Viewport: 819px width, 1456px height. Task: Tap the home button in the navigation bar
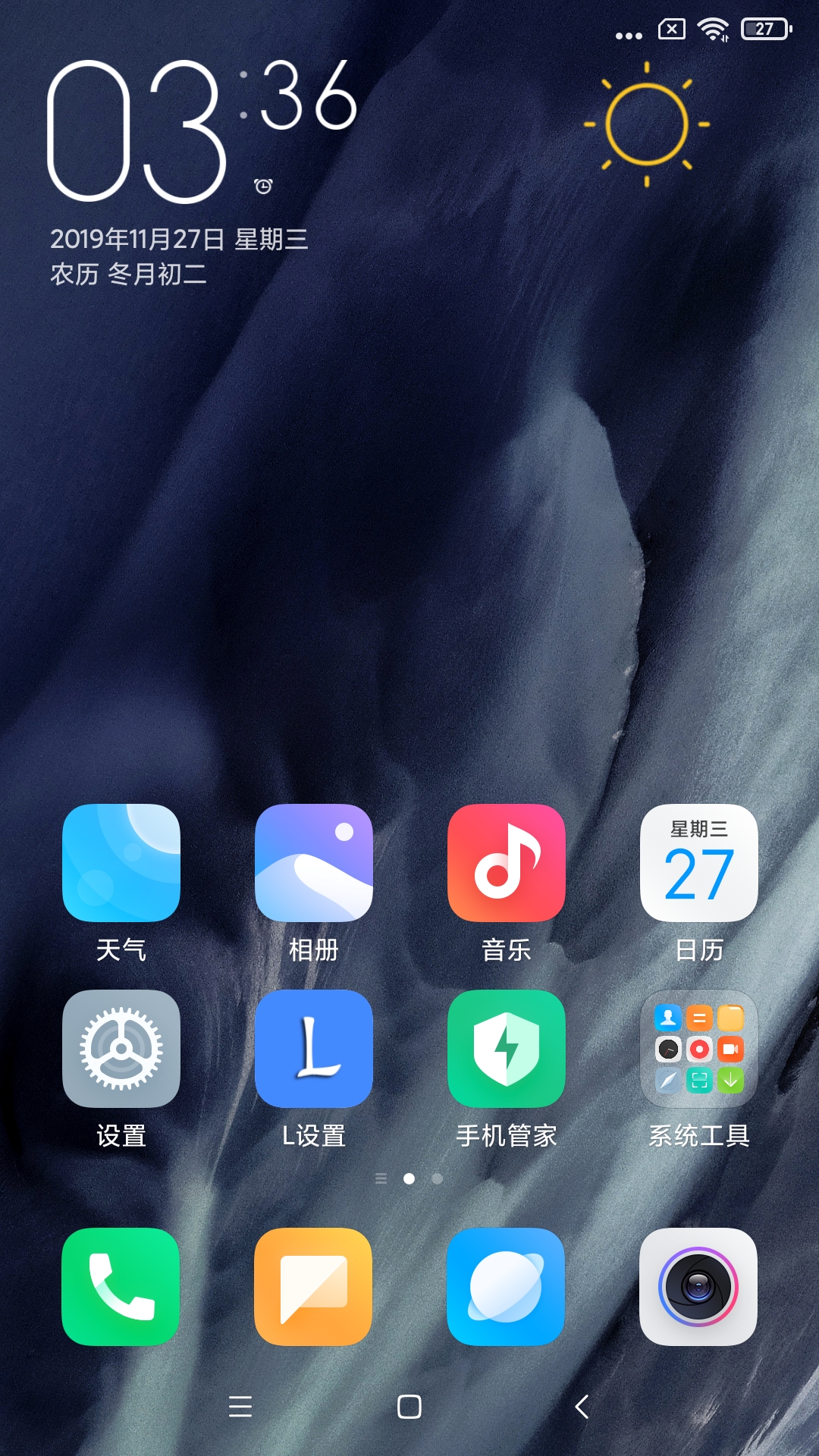coord(409,1407)
